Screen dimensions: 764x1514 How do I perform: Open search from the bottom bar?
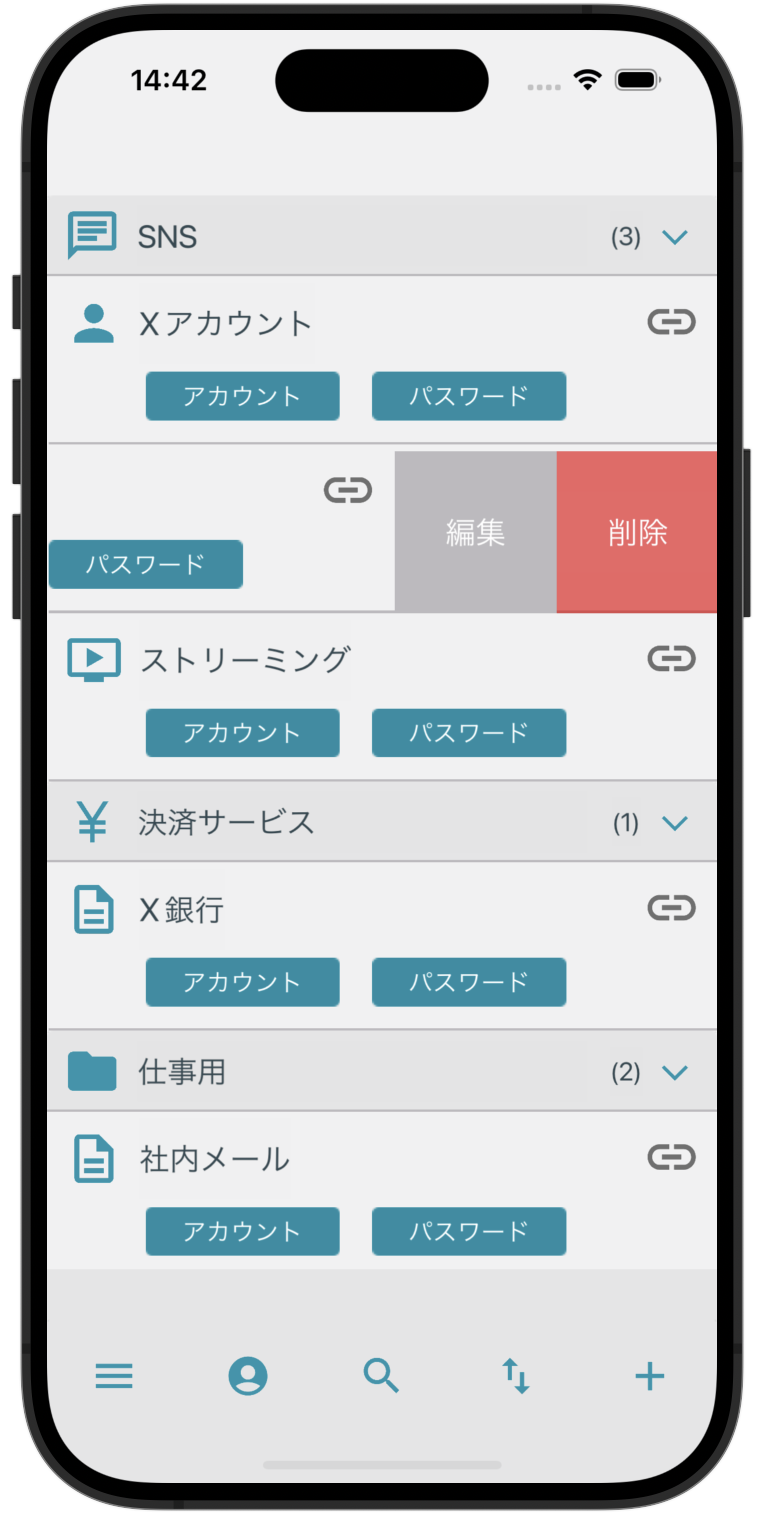point(381,1377)
